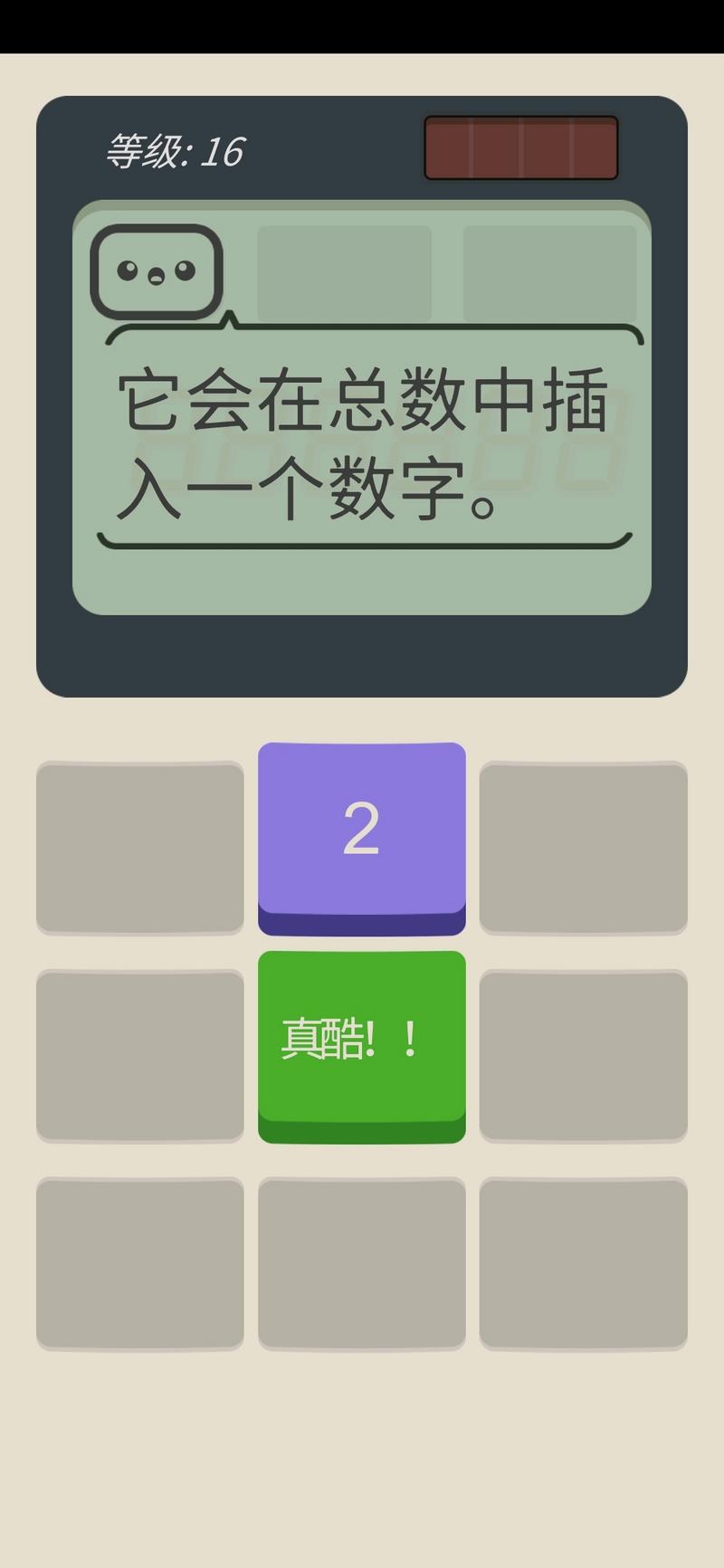Image resolution: width=724 pixels, height=1568 pixels.
Task: Tap the green 真酷!! button
Action: click(362, 1039)
